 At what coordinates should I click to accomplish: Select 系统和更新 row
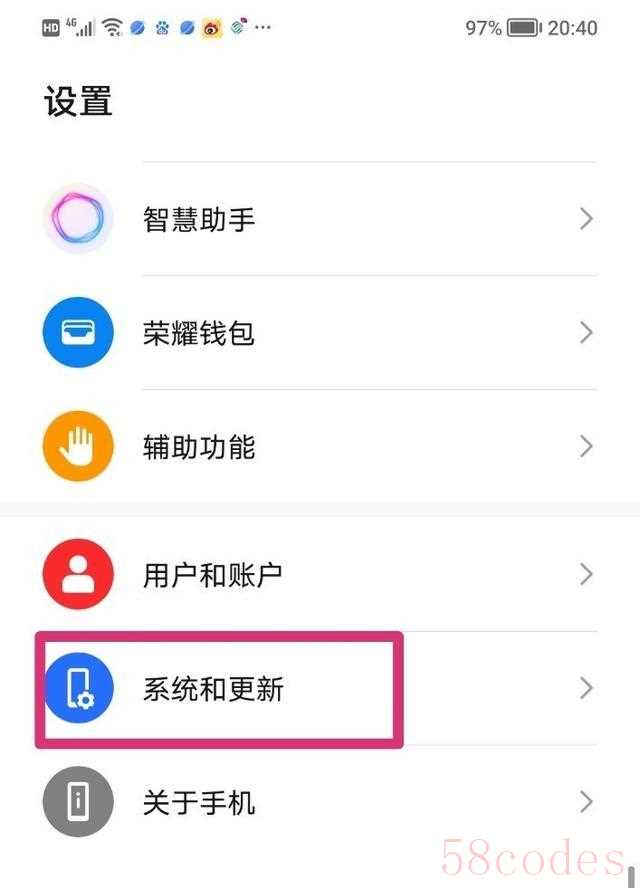[x=320, y=689]
